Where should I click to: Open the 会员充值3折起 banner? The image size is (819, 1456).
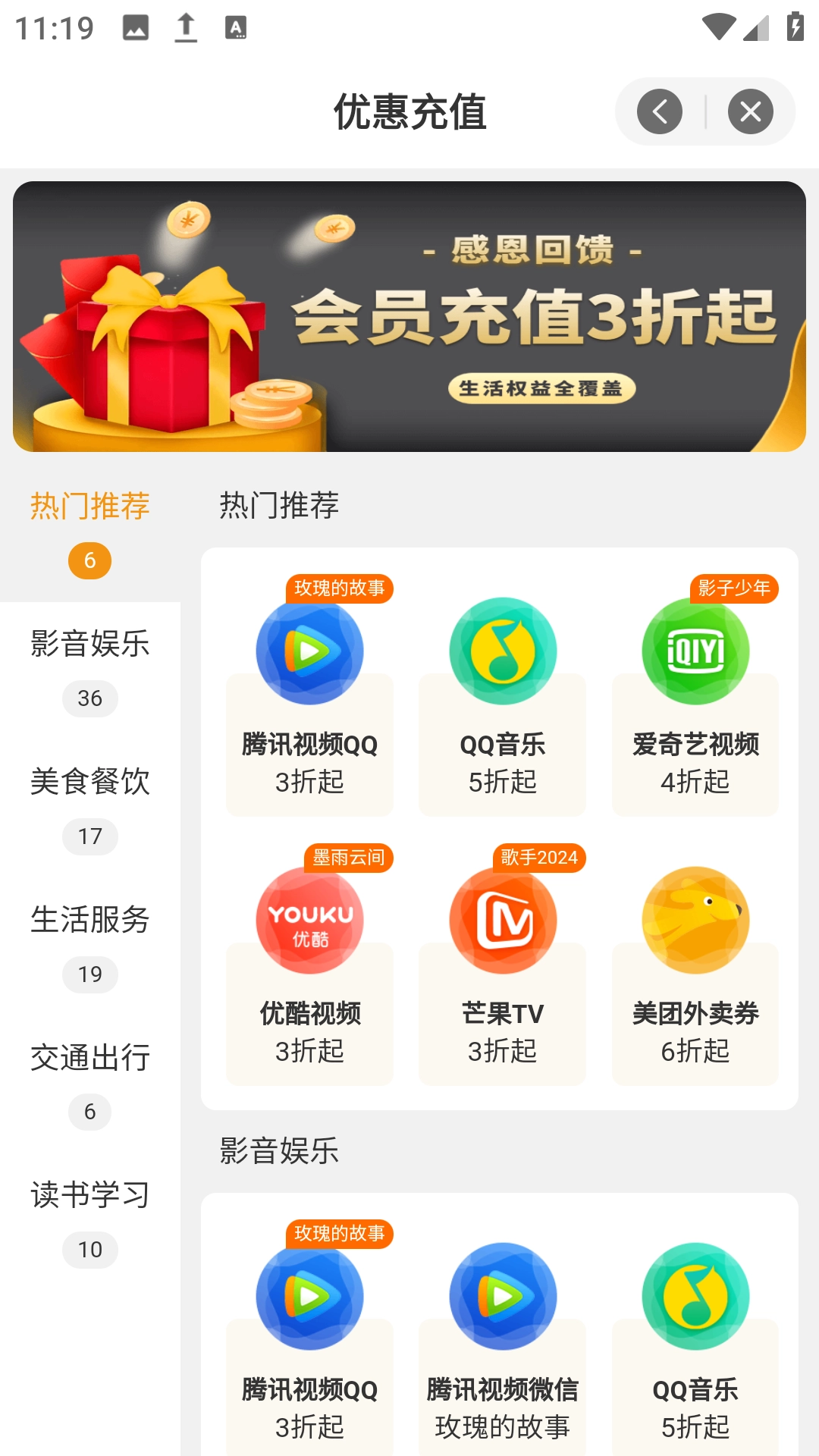[409, 316]
